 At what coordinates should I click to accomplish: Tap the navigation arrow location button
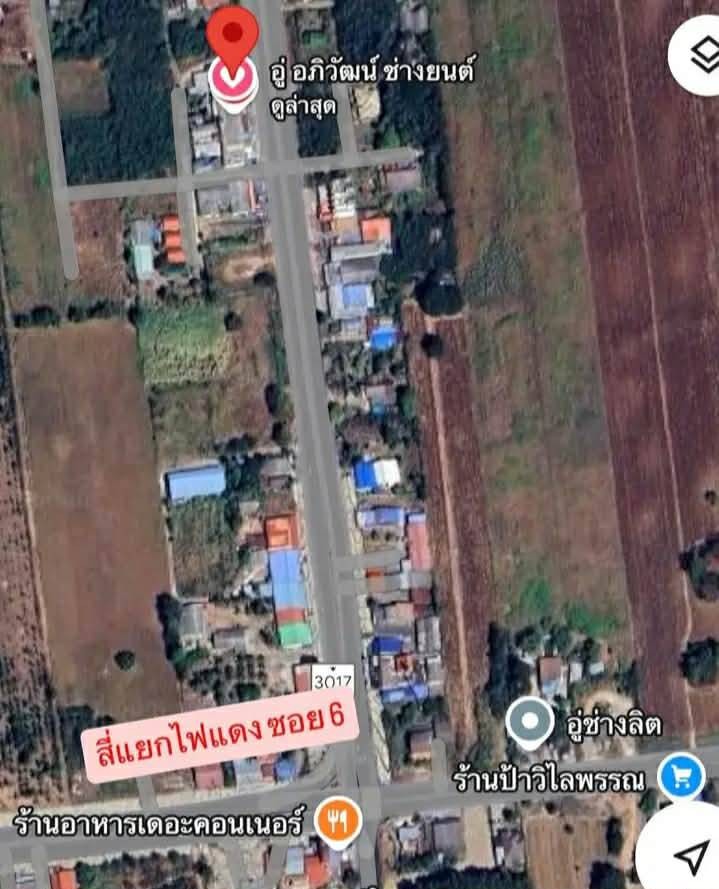point(689,853)
